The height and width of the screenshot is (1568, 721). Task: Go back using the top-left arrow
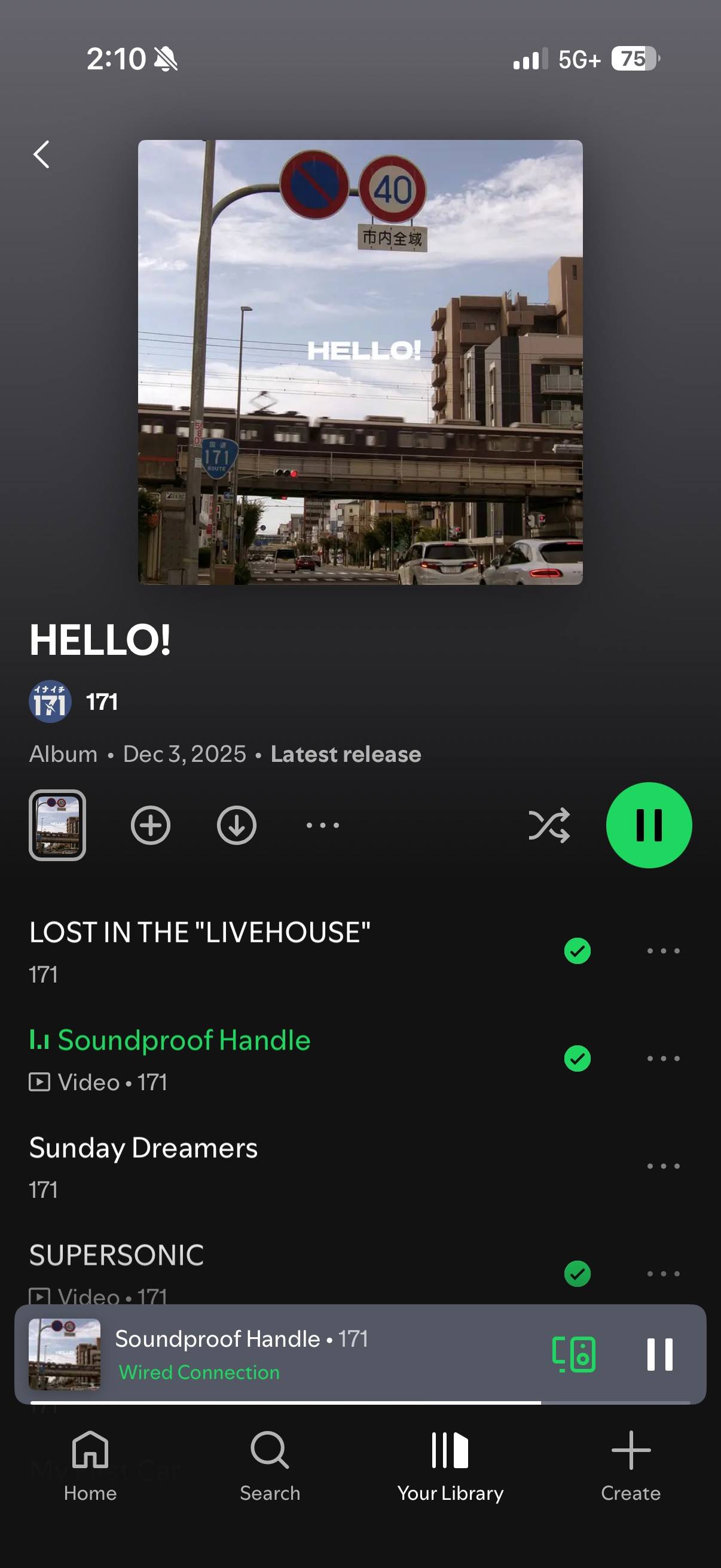(x=41, y=155)
